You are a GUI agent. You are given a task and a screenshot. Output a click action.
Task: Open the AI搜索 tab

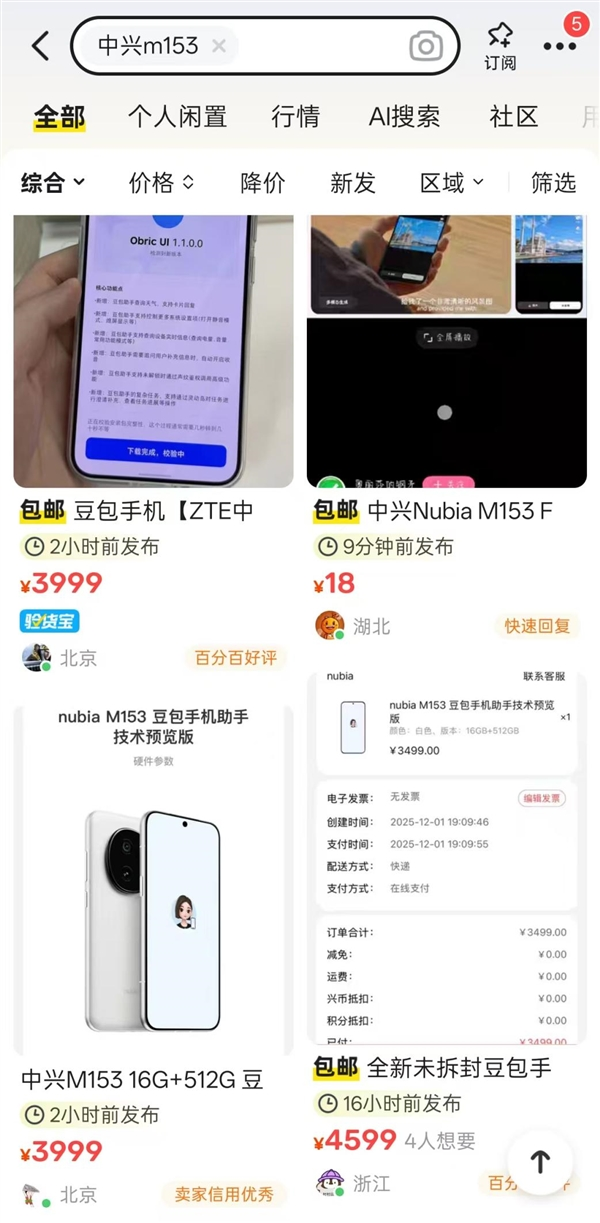point(404,116)
